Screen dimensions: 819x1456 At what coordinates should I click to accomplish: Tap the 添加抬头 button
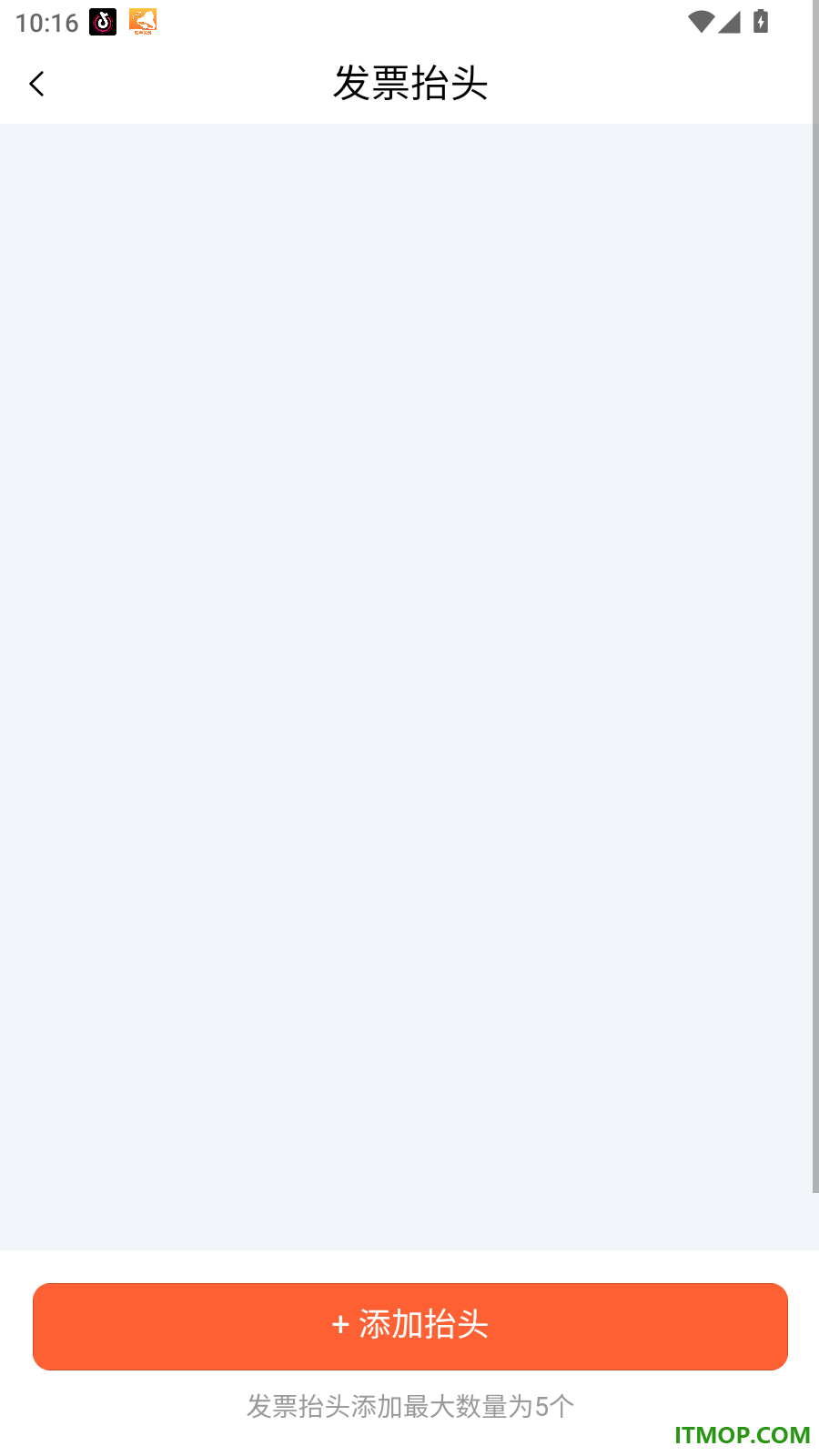point(410,1326)
